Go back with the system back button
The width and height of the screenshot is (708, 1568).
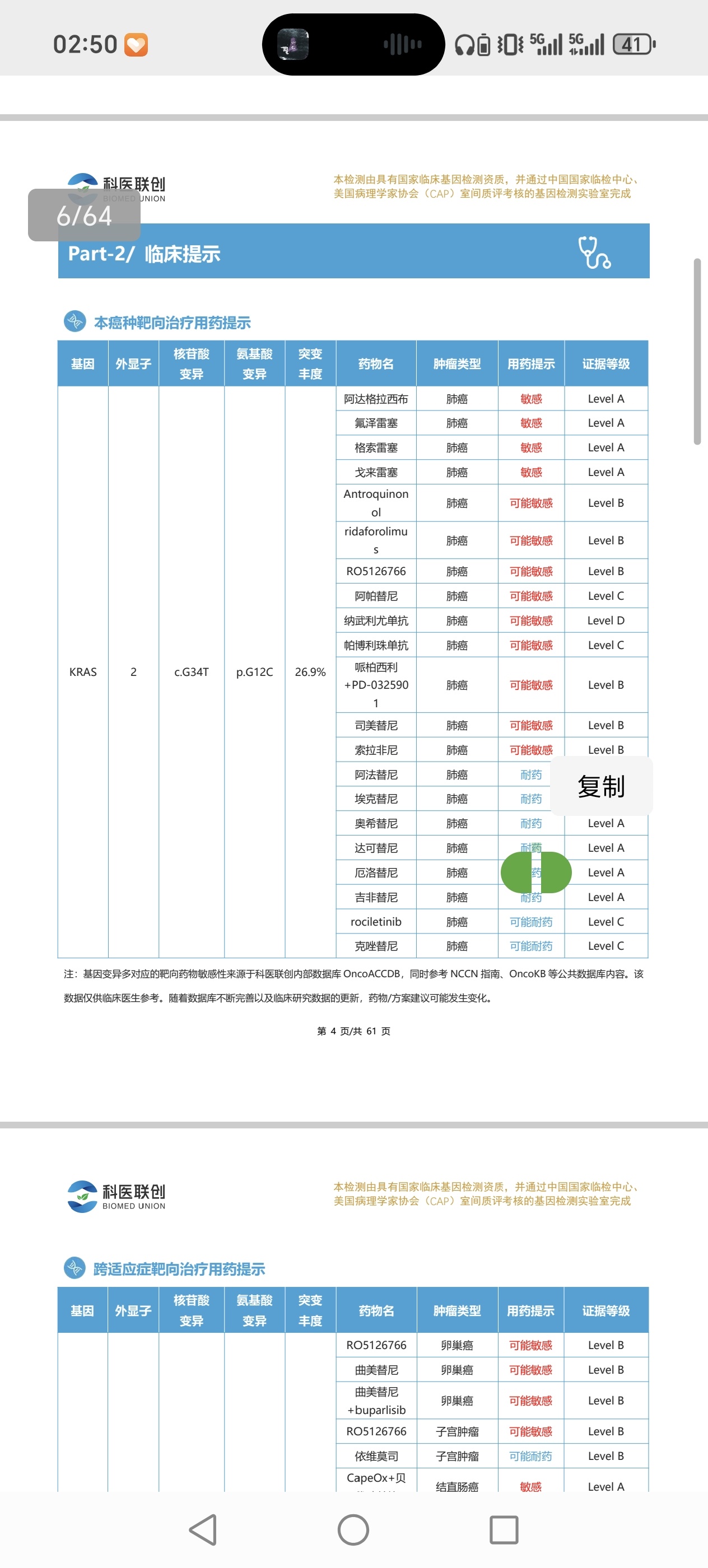(203, 1530)
